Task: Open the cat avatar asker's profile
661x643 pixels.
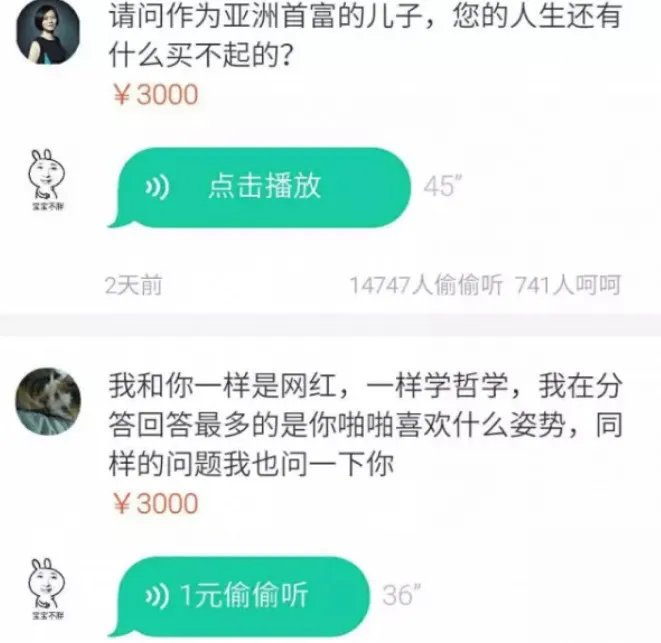Action: 48,400
